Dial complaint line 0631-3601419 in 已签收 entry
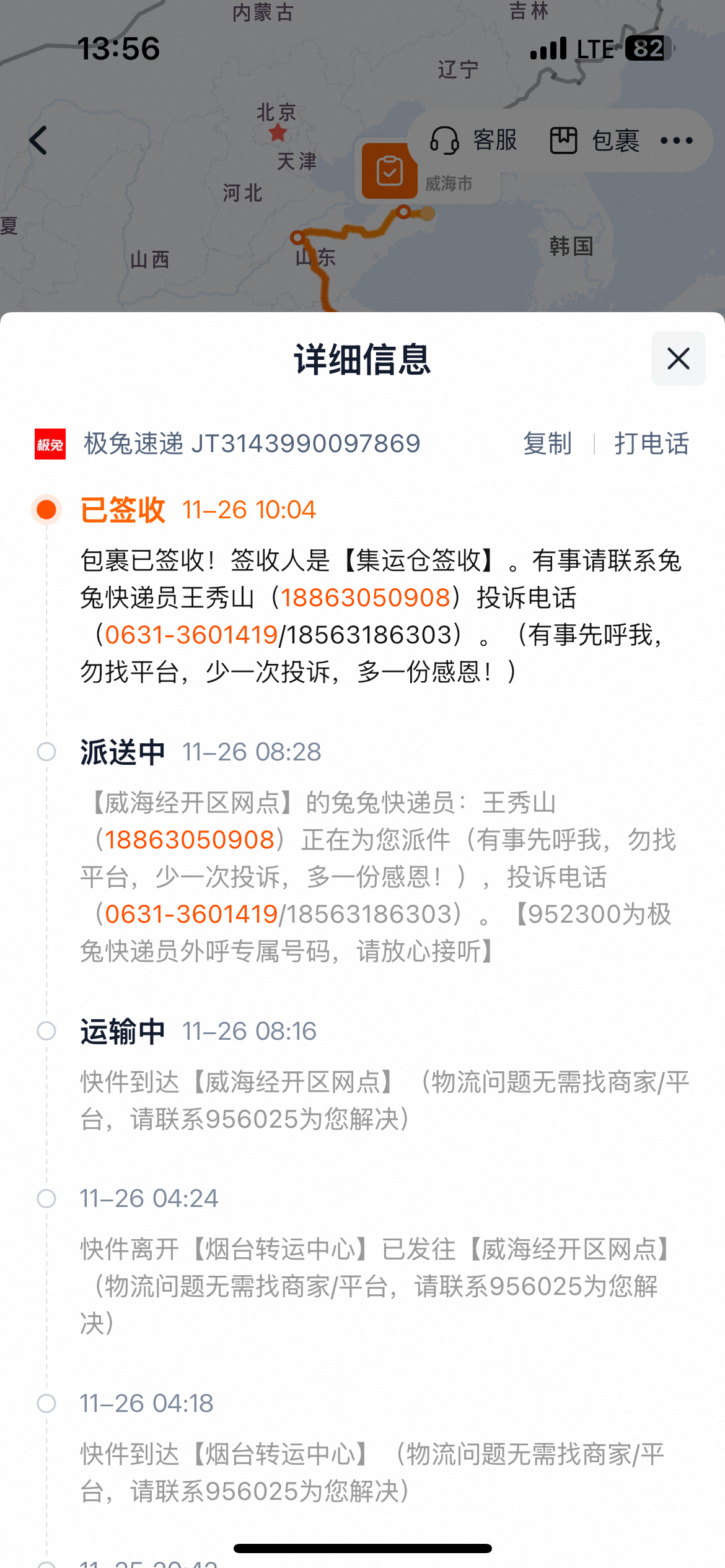This screenshot has width=725, height=1568. pyautogui.click(x=191, y=635)
